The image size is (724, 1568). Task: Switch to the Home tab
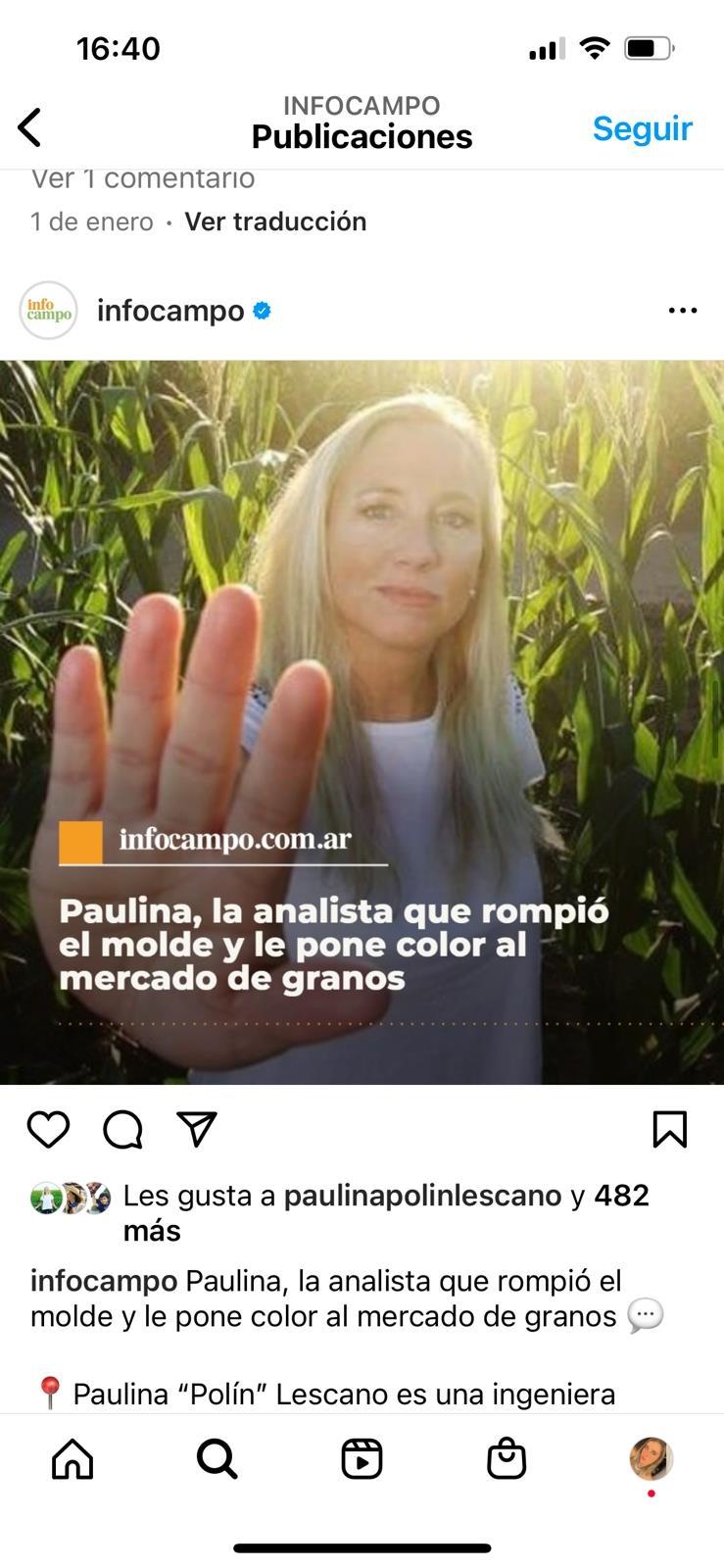[x=72, y=1459]
